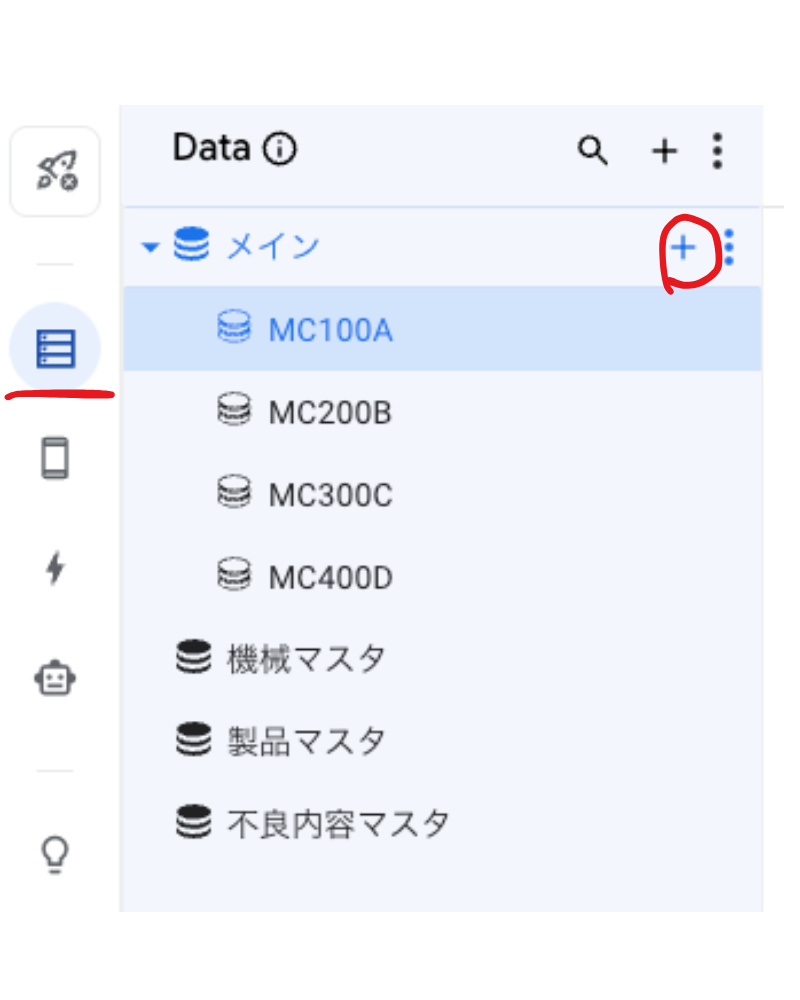Open the Data header overflow menu
Image resolution: width=800 pixels, height=1000 pixels.
(717, 151)
